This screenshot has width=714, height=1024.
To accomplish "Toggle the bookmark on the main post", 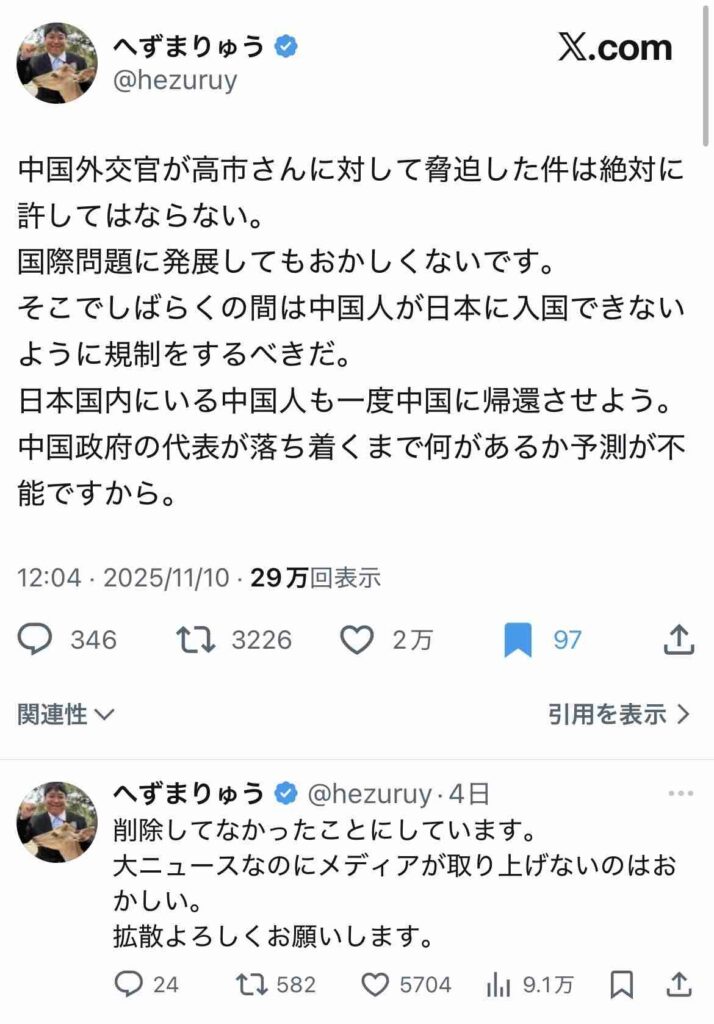I will (x=518, y=639).
